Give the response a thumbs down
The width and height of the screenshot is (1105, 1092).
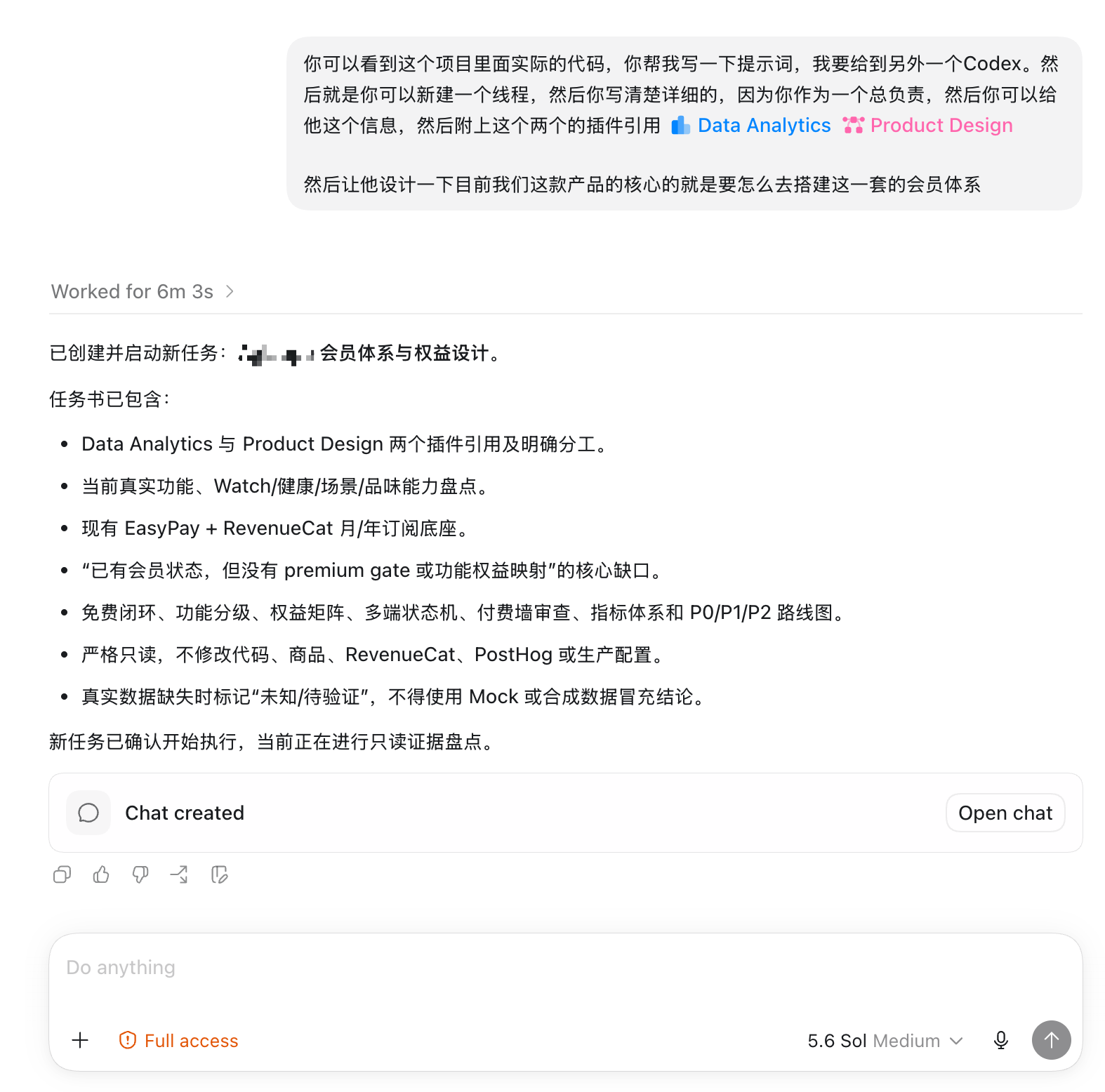tap(140, 874)
